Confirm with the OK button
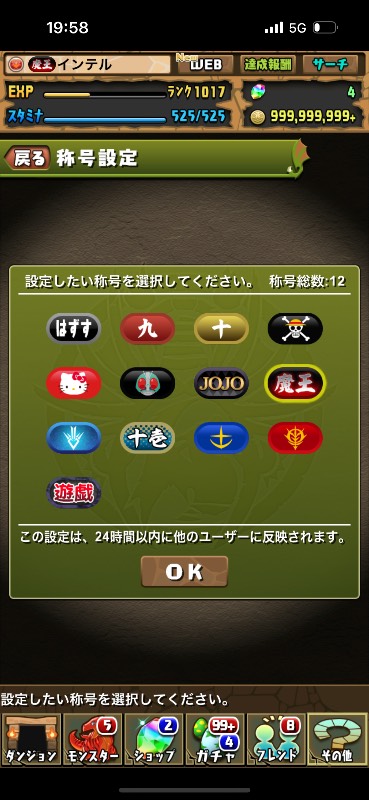 tap(184, 571)
